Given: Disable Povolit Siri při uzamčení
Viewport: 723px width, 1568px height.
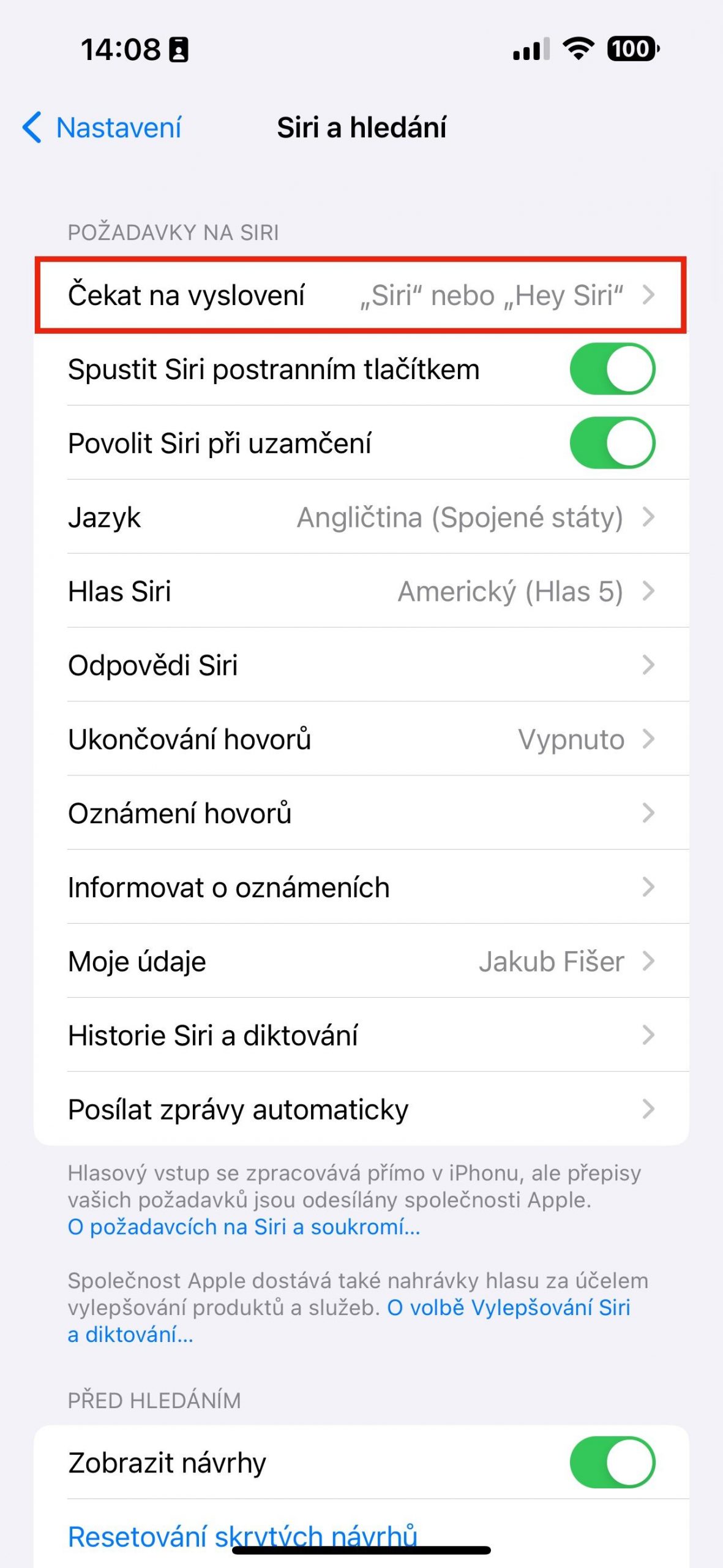Looking at the screenshot, I should coord(612,443).
